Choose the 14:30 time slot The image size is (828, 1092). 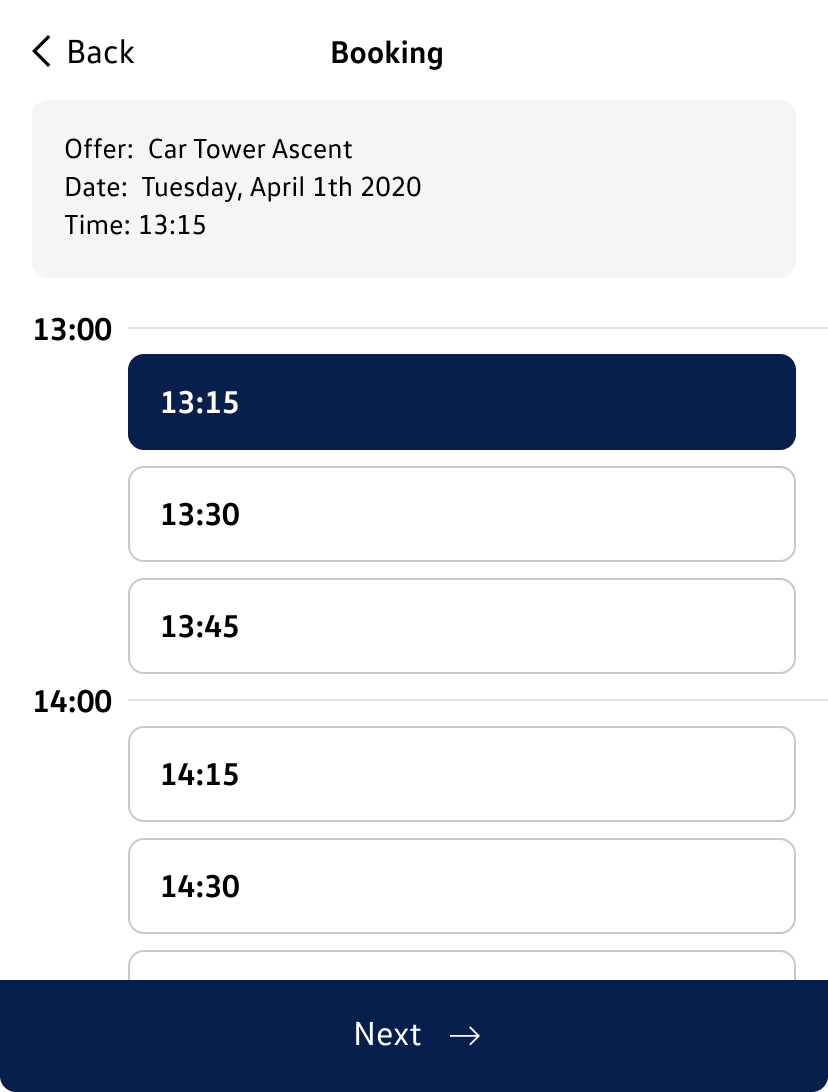click(x=461, y=886)
